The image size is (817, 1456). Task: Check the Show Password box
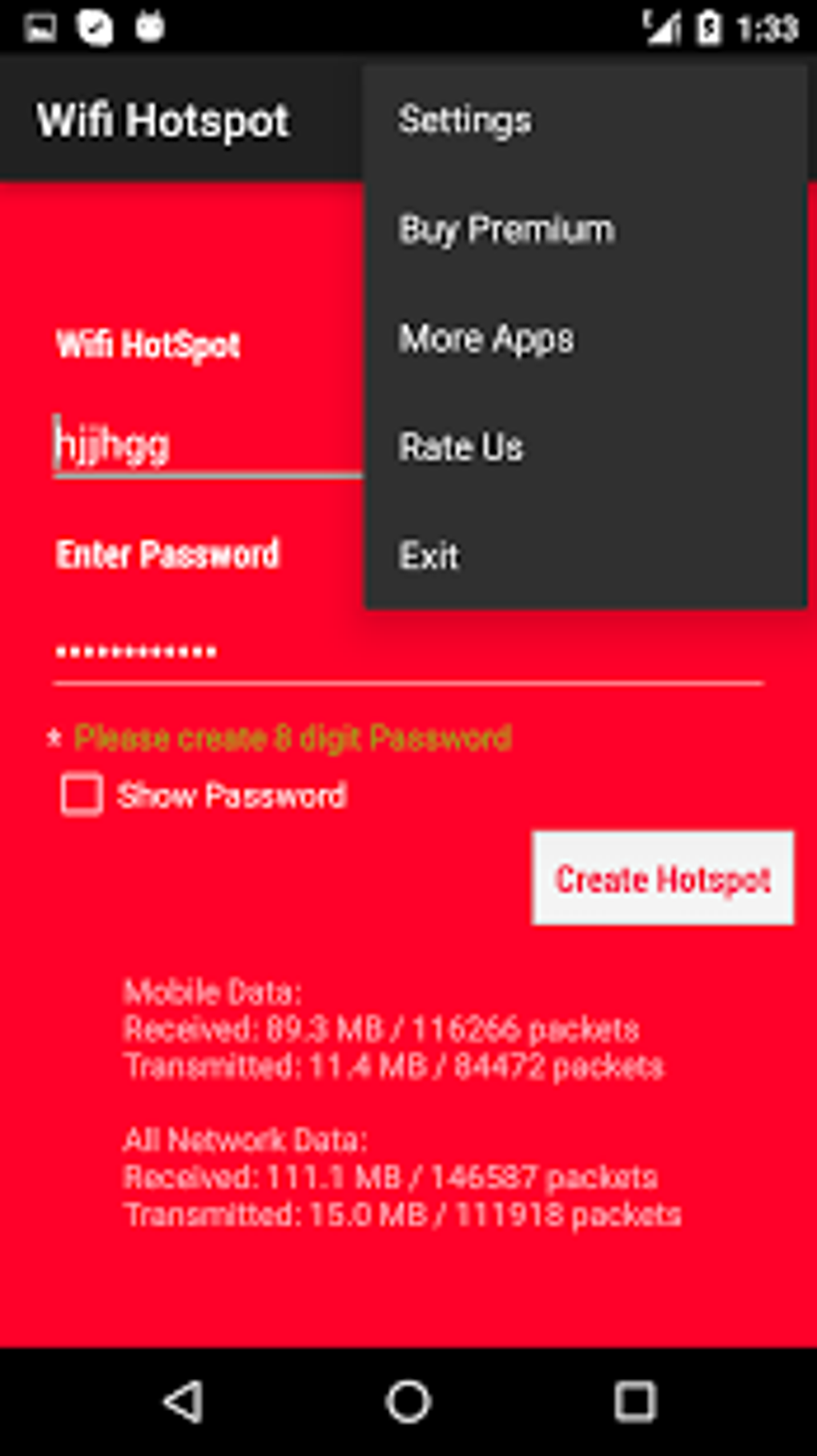[x=82, y=795]
